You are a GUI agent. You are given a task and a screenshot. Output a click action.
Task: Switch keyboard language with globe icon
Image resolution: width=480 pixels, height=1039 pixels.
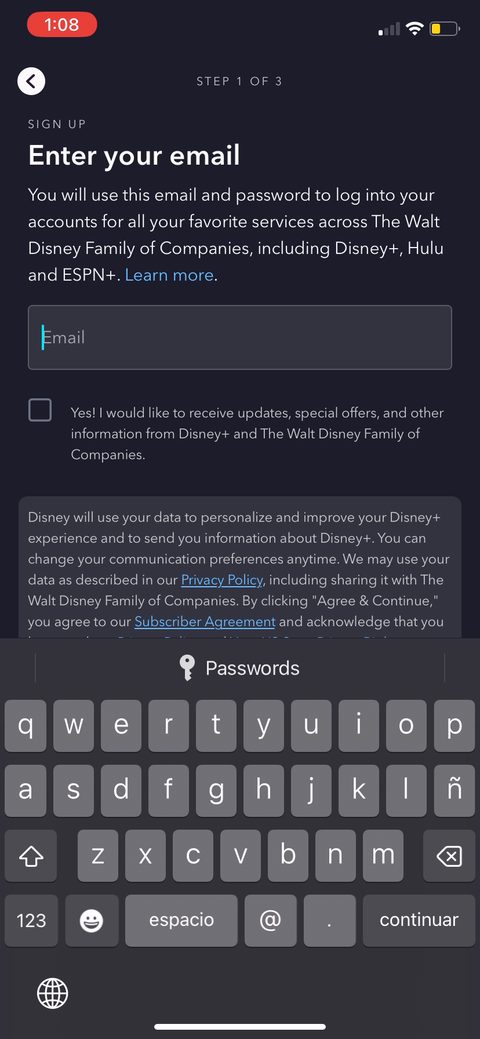[52, 993]
